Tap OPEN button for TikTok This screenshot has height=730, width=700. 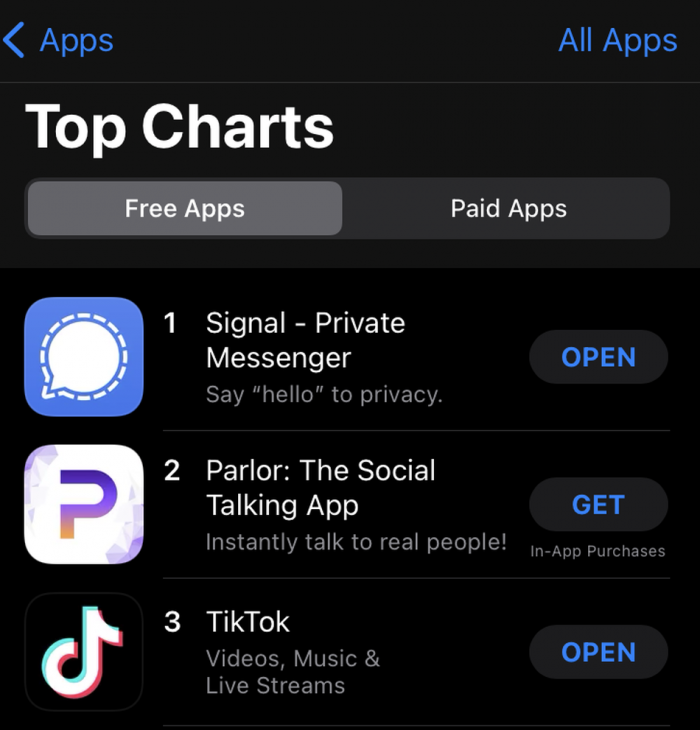pyautogui.click(x=598, y=652)
